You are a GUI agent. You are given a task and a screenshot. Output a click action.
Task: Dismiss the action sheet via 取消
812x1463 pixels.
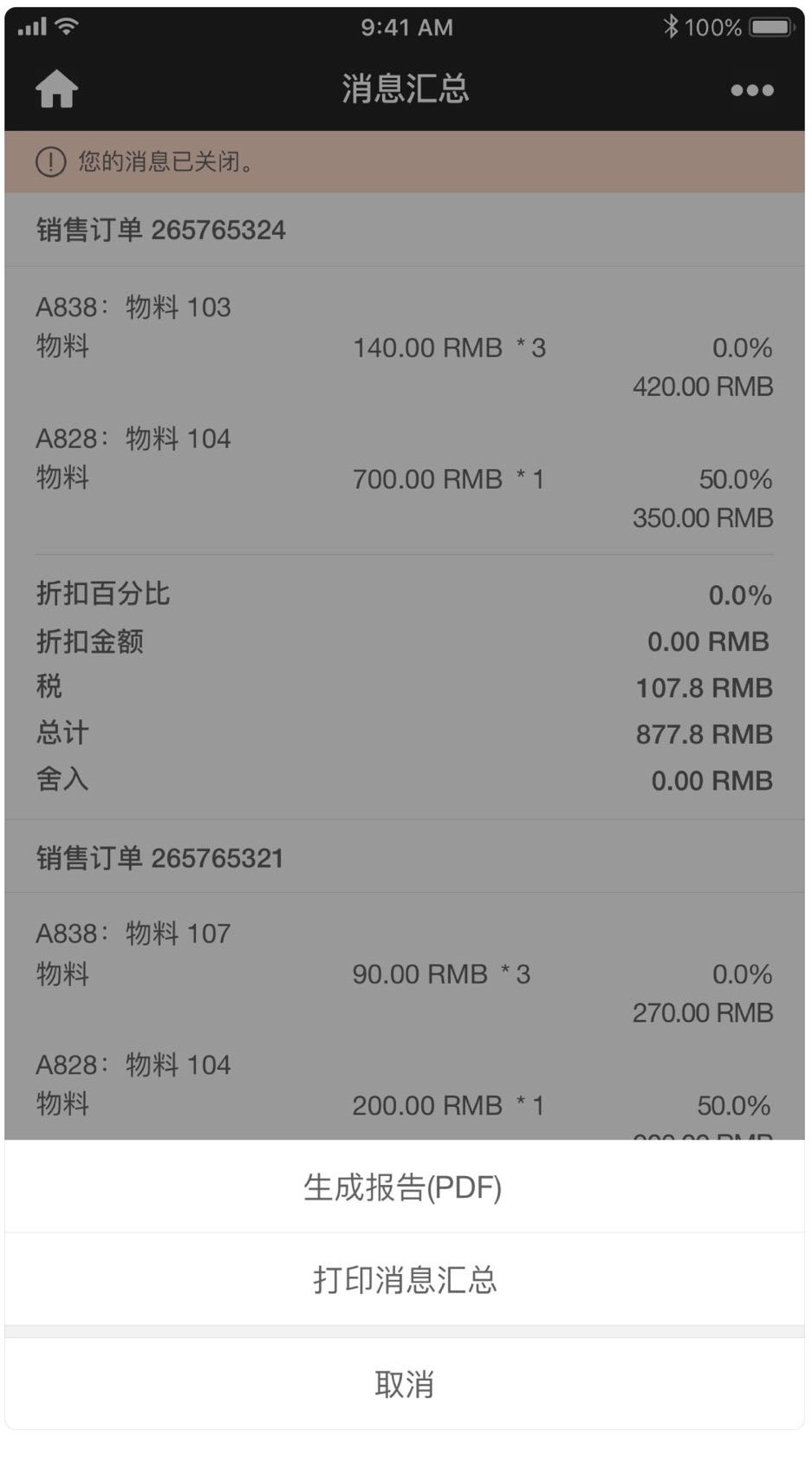click(406, 1384)
